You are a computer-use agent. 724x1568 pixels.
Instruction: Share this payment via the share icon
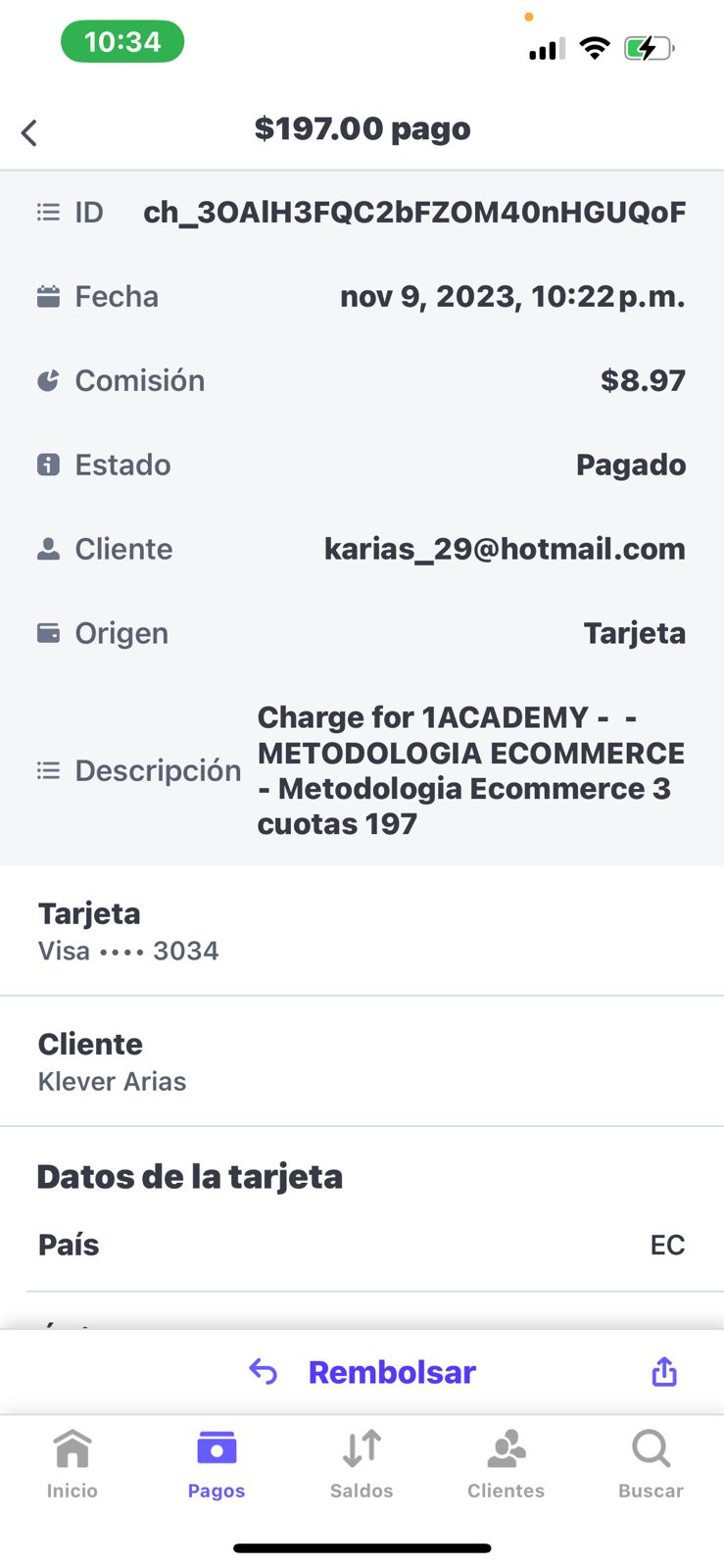[x=664, y=1371]
